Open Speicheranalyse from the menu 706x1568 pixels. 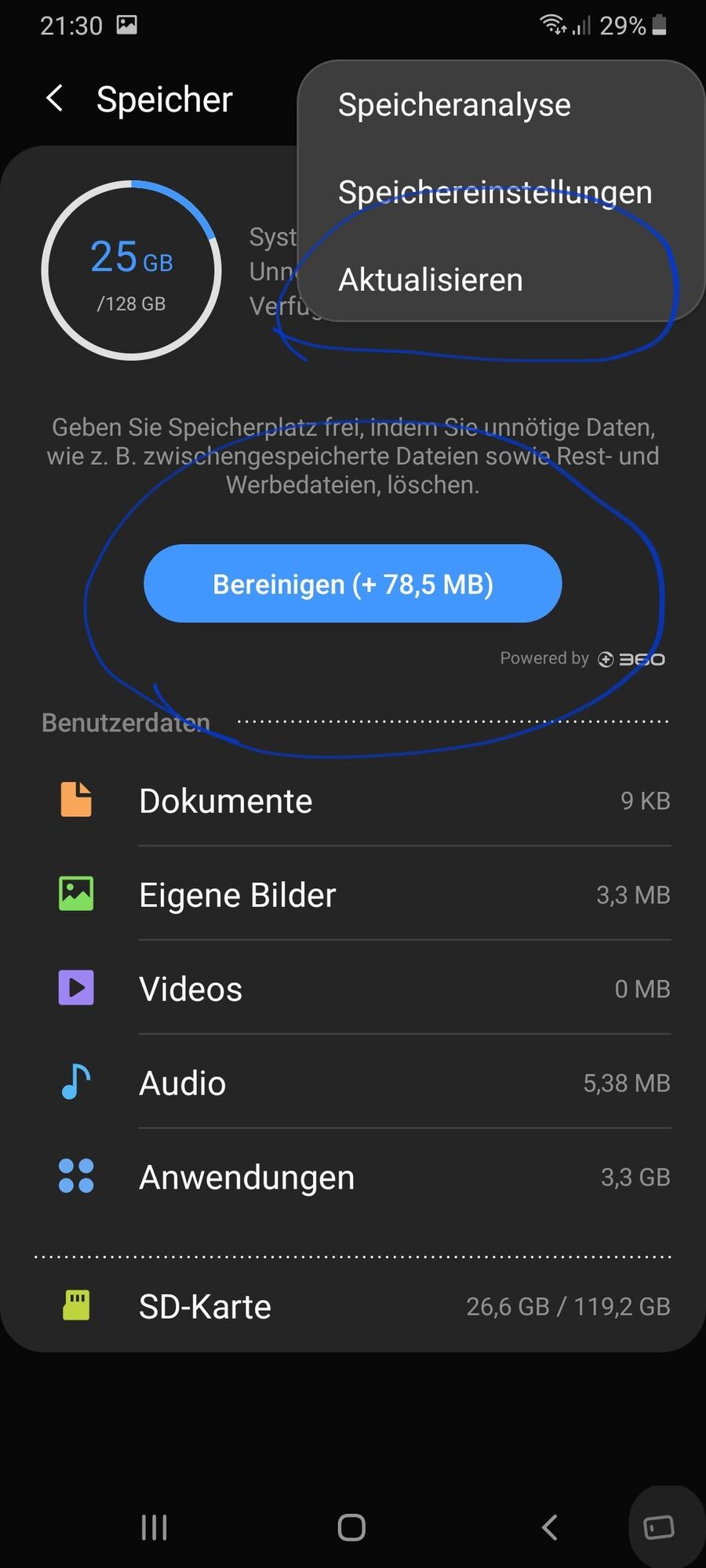coord(454,105)
